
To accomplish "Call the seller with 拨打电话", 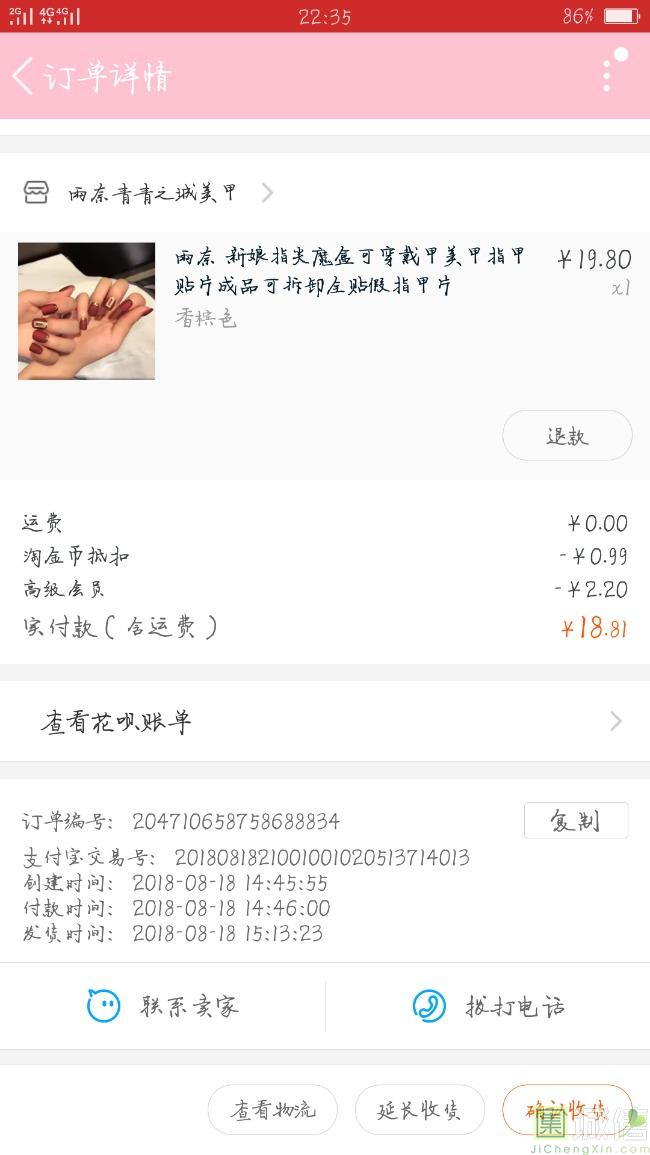I will [488, 1006].
